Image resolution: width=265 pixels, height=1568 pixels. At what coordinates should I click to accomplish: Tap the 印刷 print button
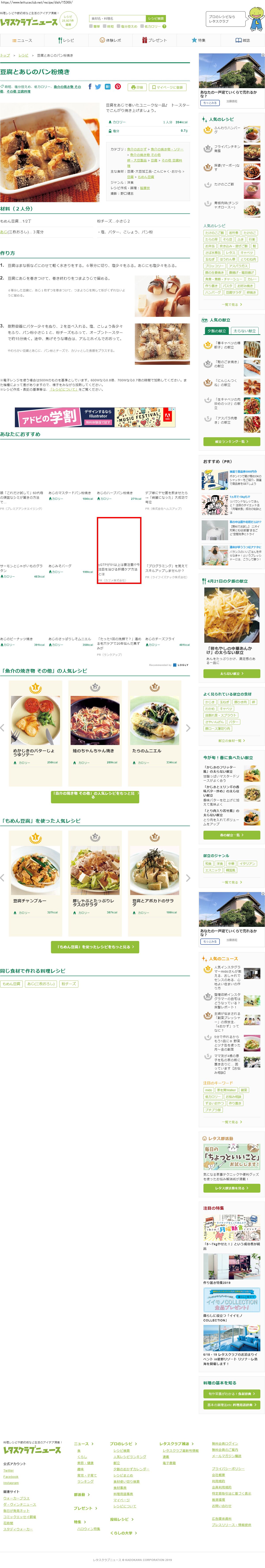137,87
